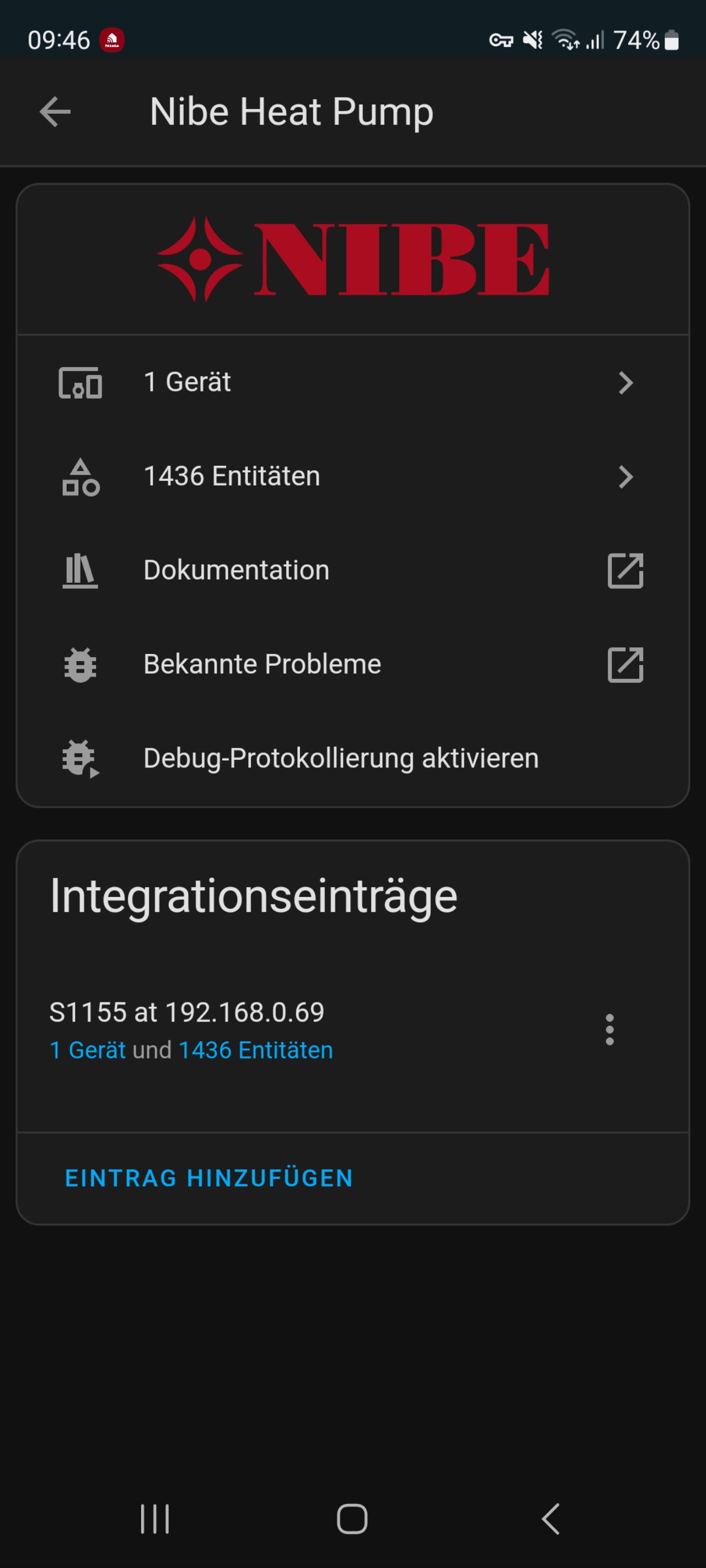Go back using the top arrow

(x=55, y=112)
